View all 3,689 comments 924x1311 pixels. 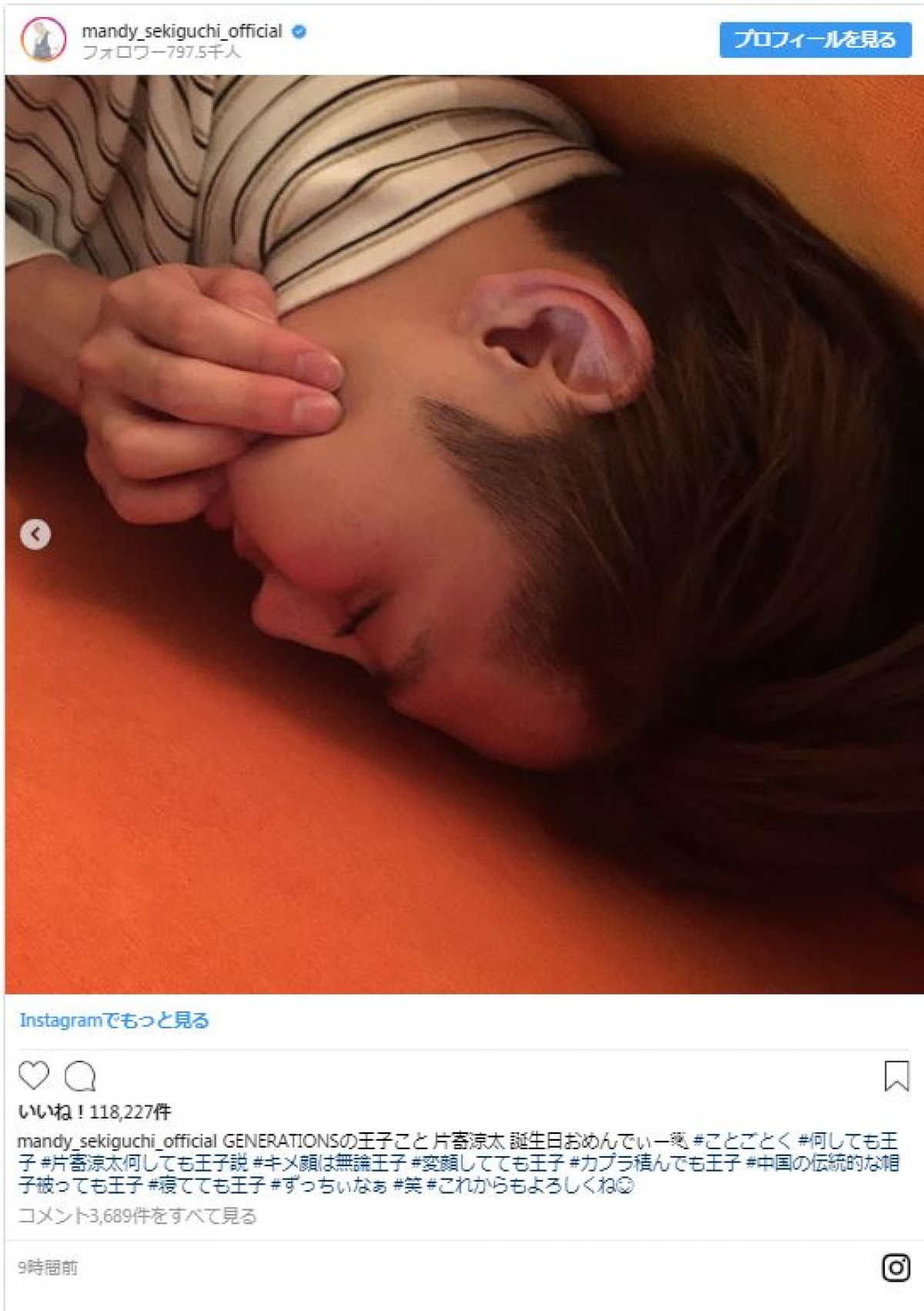point(137,1215)
